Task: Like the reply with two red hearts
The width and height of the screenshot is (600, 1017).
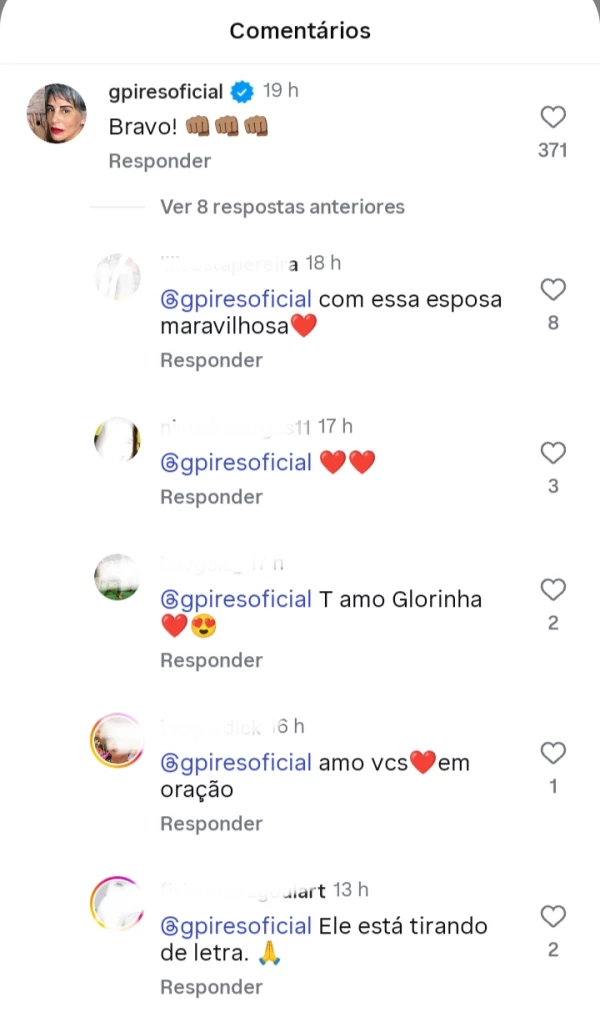Action: click(553, 454)
